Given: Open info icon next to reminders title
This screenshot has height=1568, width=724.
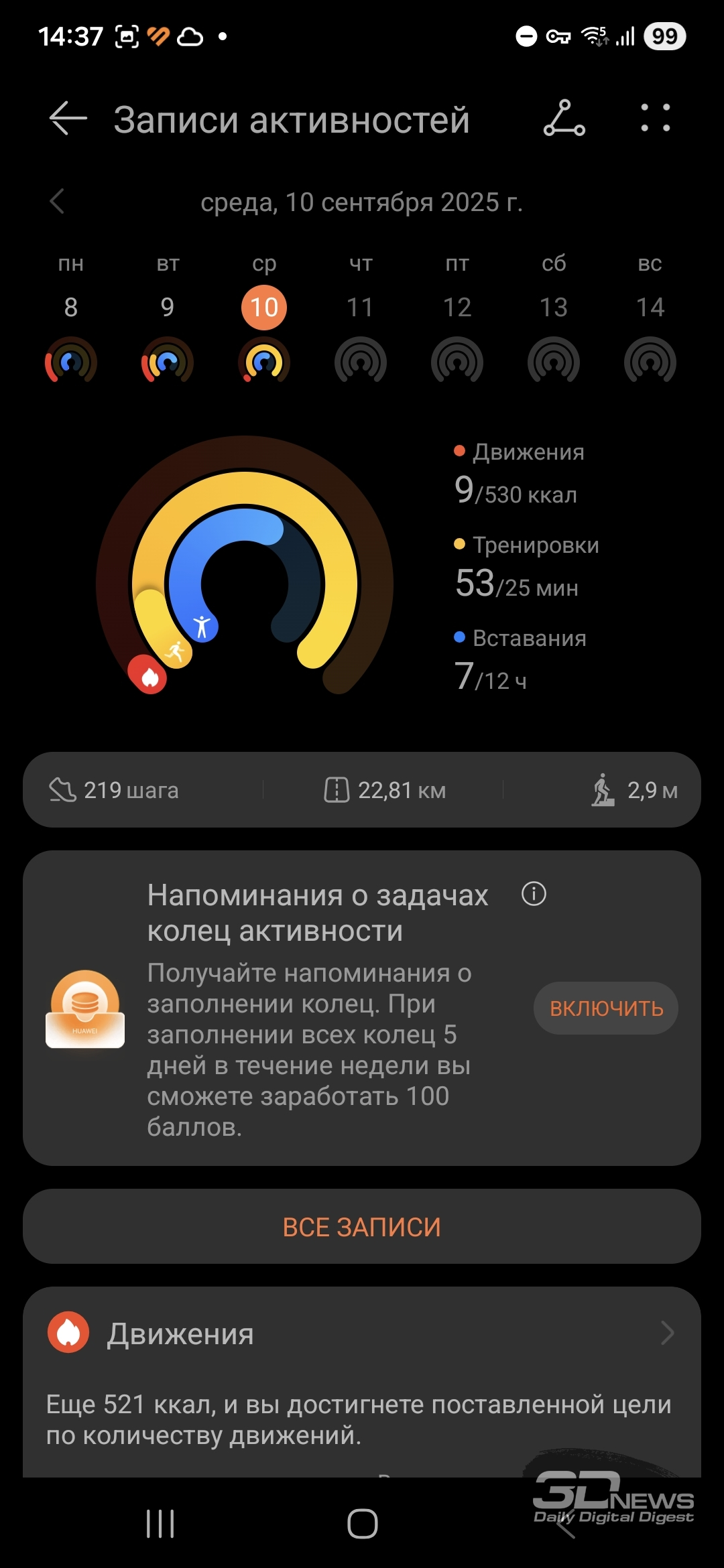Looking at the screenshot, I should click(534, 894).
